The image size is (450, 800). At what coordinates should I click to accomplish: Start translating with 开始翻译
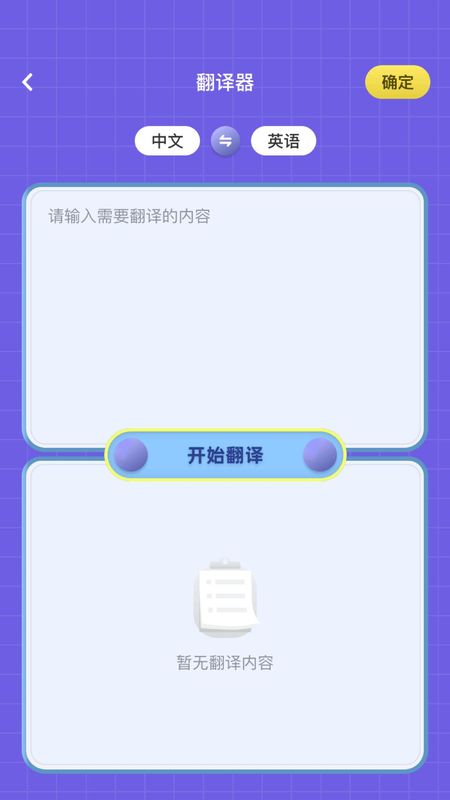(x=226, y=455)
